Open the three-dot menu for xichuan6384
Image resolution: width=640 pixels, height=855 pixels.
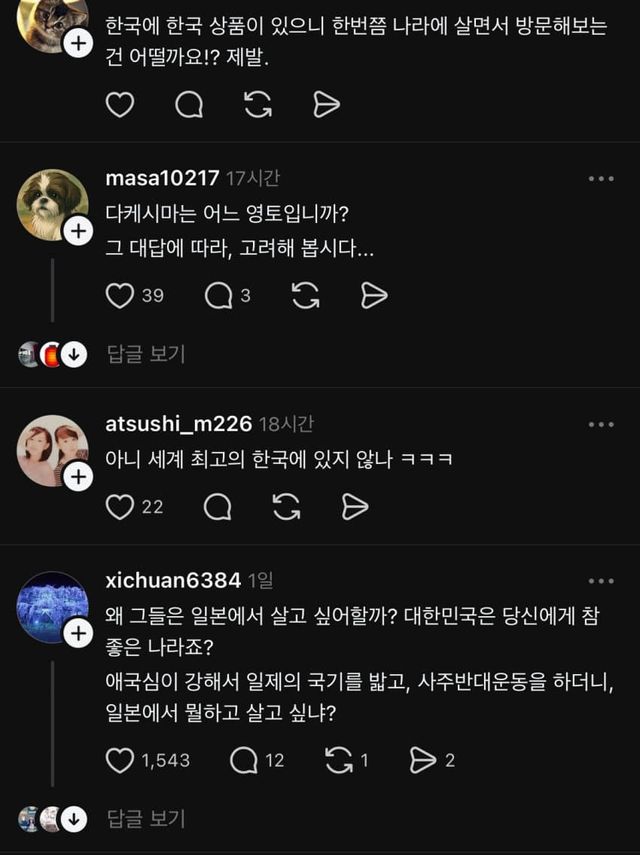[601, 580]
